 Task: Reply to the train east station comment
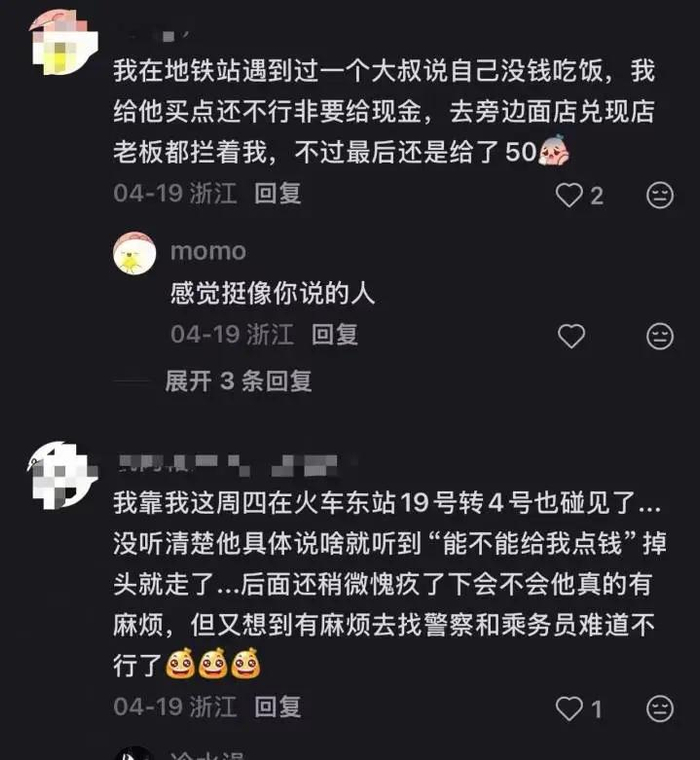point(278,707)
